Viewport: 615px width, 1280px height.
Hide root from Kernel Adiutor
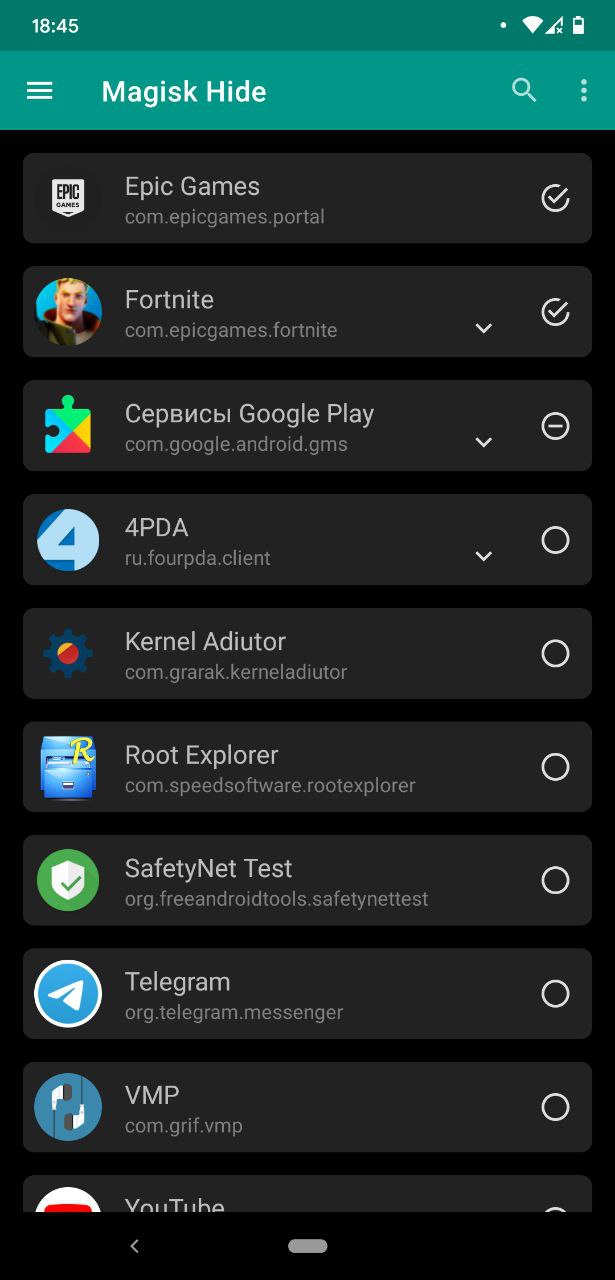tap(555, 653)
